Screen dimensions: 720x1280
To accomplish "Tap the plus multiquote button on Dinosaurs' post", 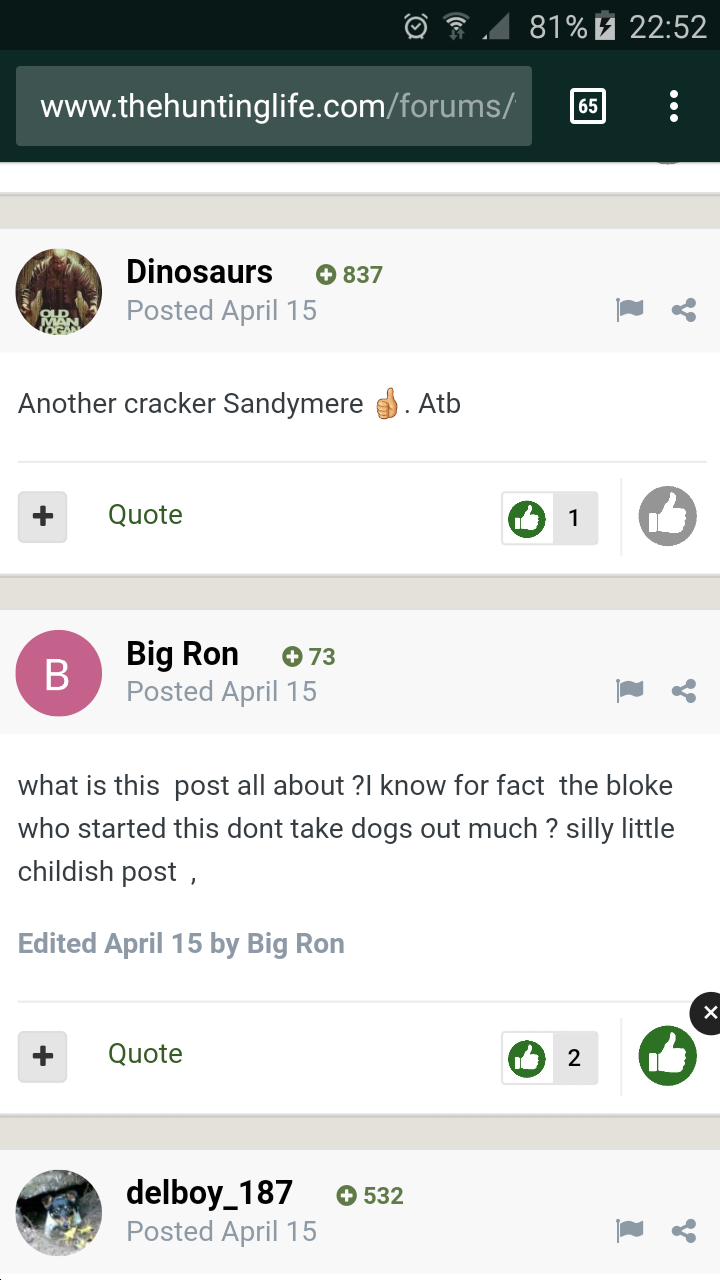I will click(x=43, y=517).
